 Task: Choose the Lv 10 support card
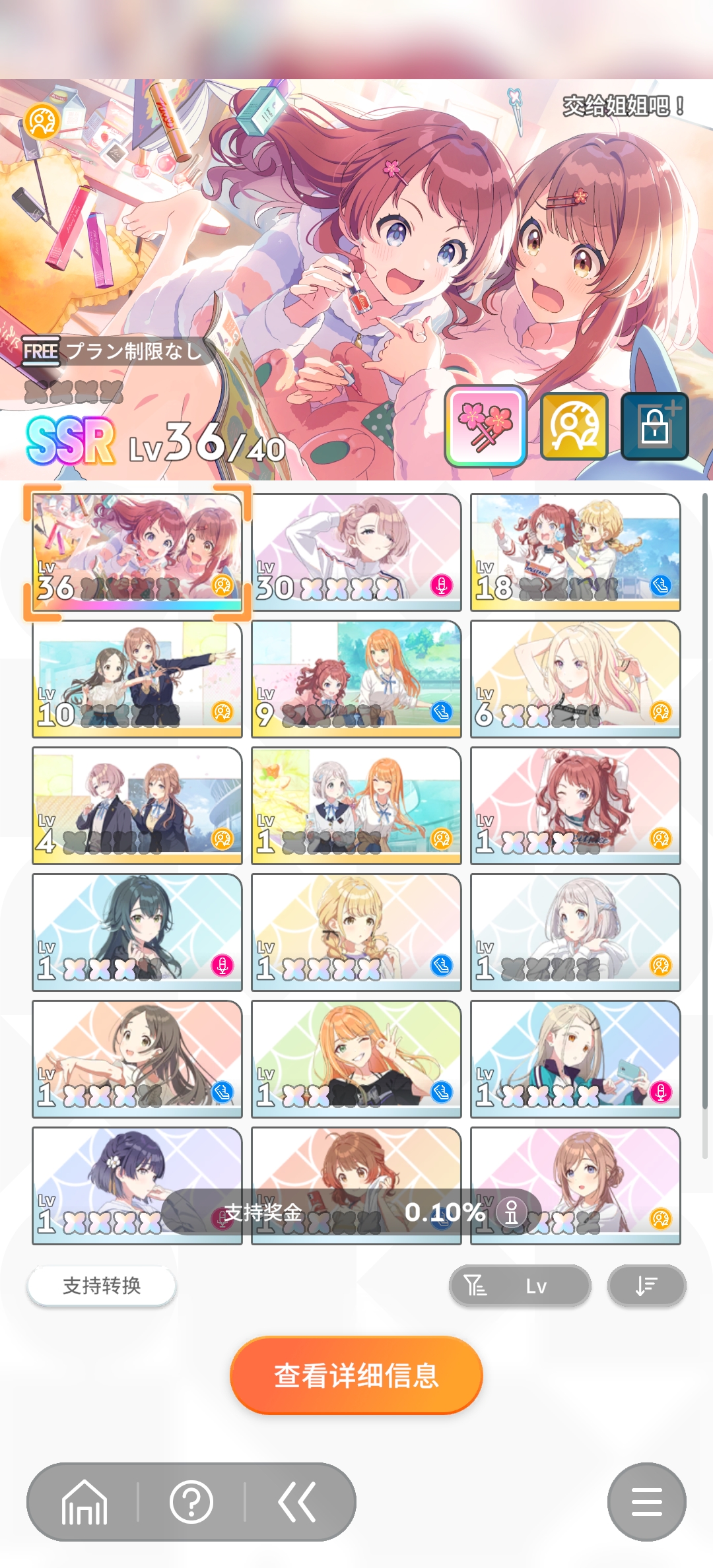pyautogui.click(x=137, y=678)
